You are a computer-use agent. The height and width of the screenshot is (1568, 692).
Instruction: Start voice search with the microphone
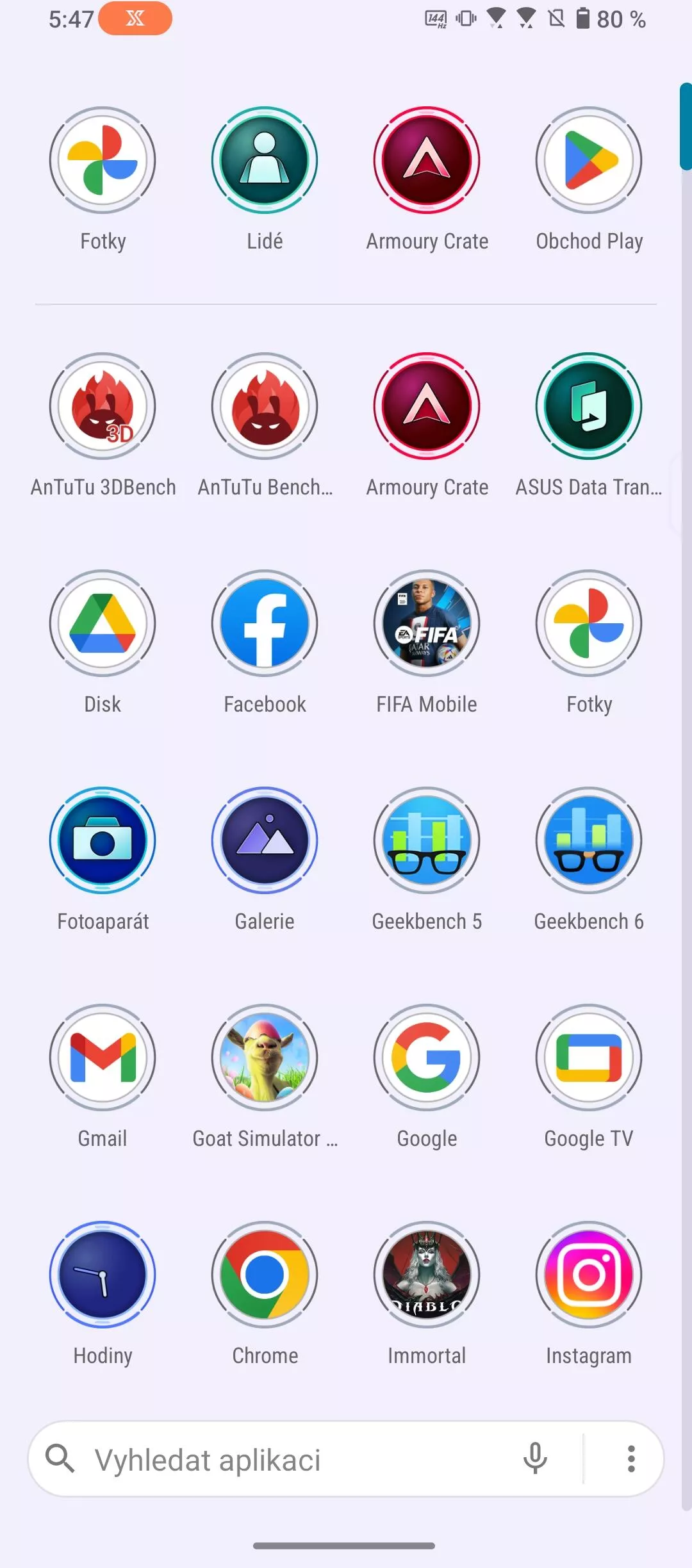[535, 1459]
